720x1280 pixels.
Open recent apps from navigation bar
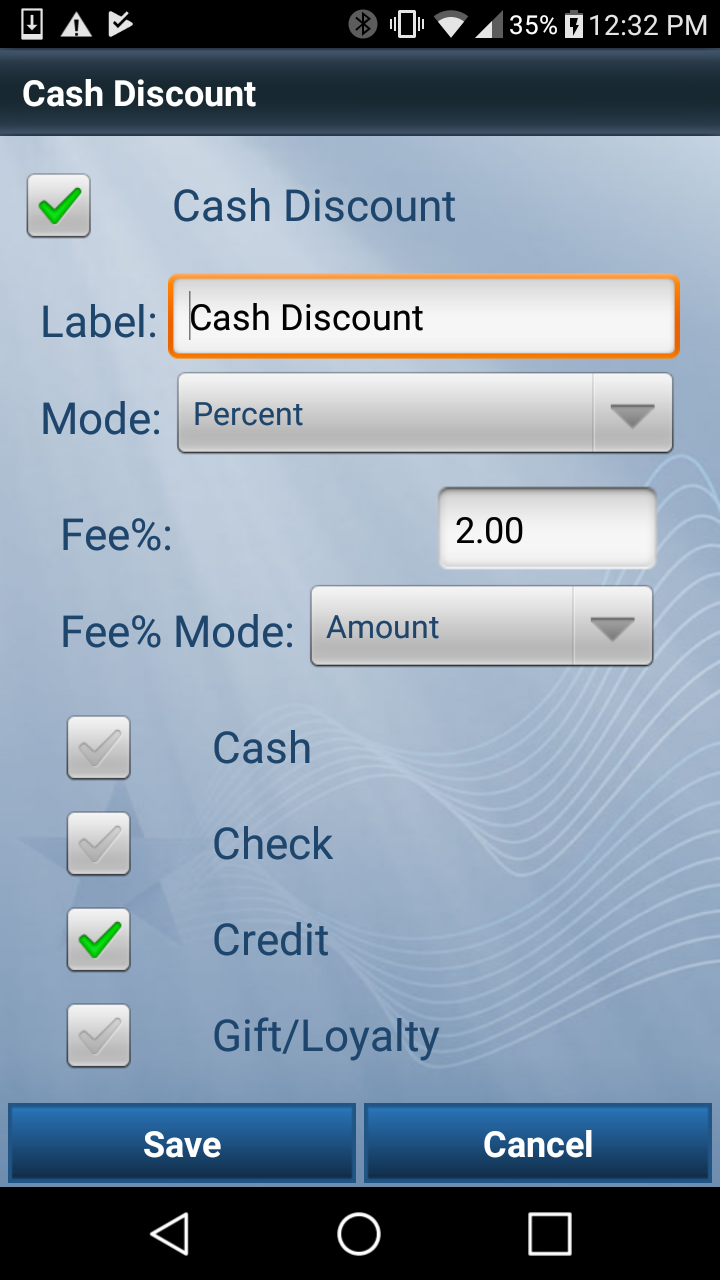549,1234
